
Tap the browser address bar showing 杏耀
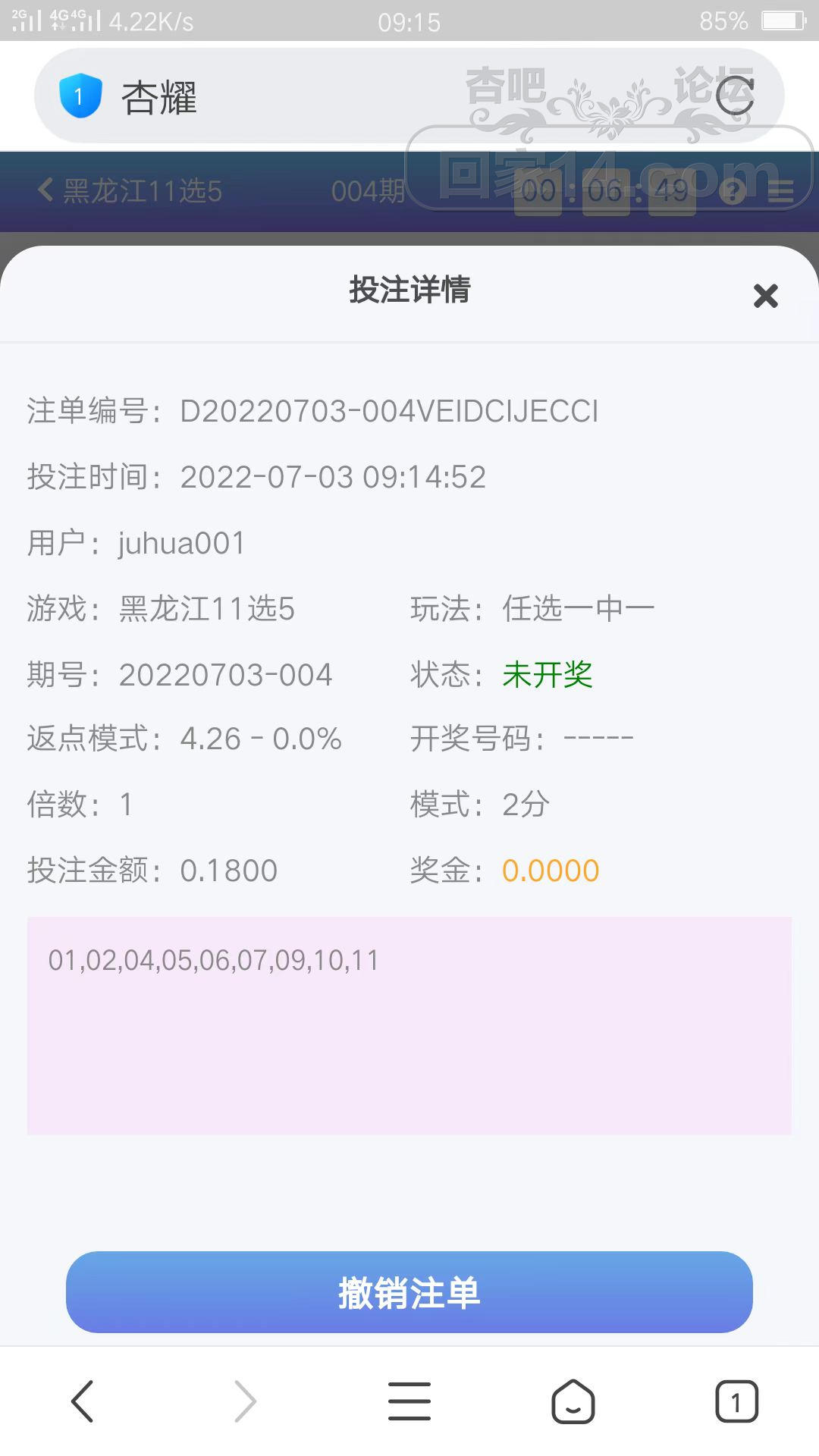tap(303, 97)
